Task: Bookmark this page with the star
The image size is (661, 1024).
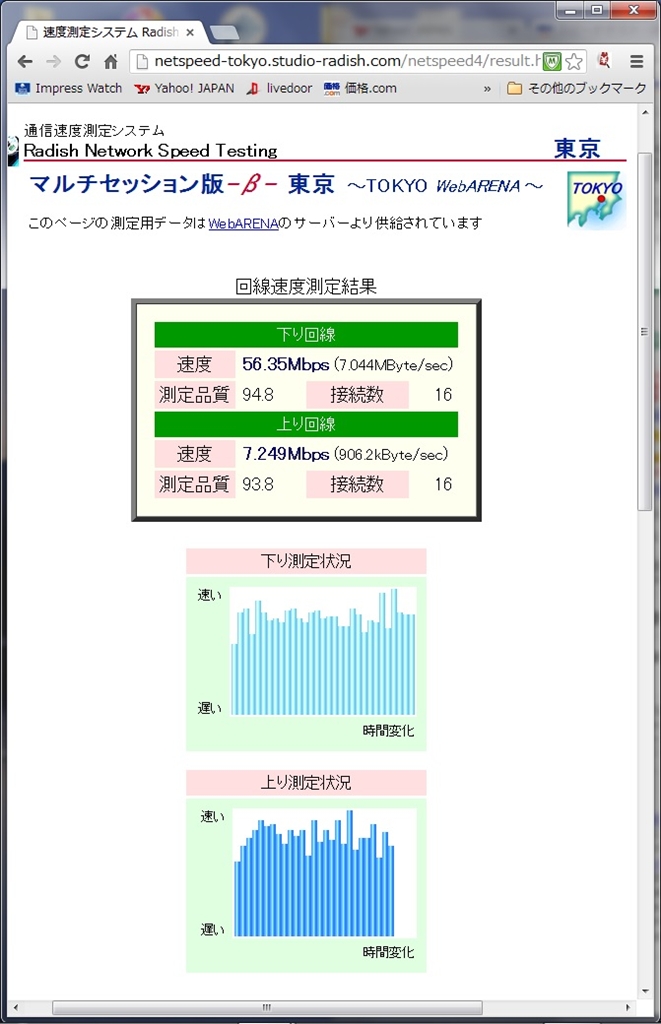Action: pyautogui.click(x=574, y=62)
